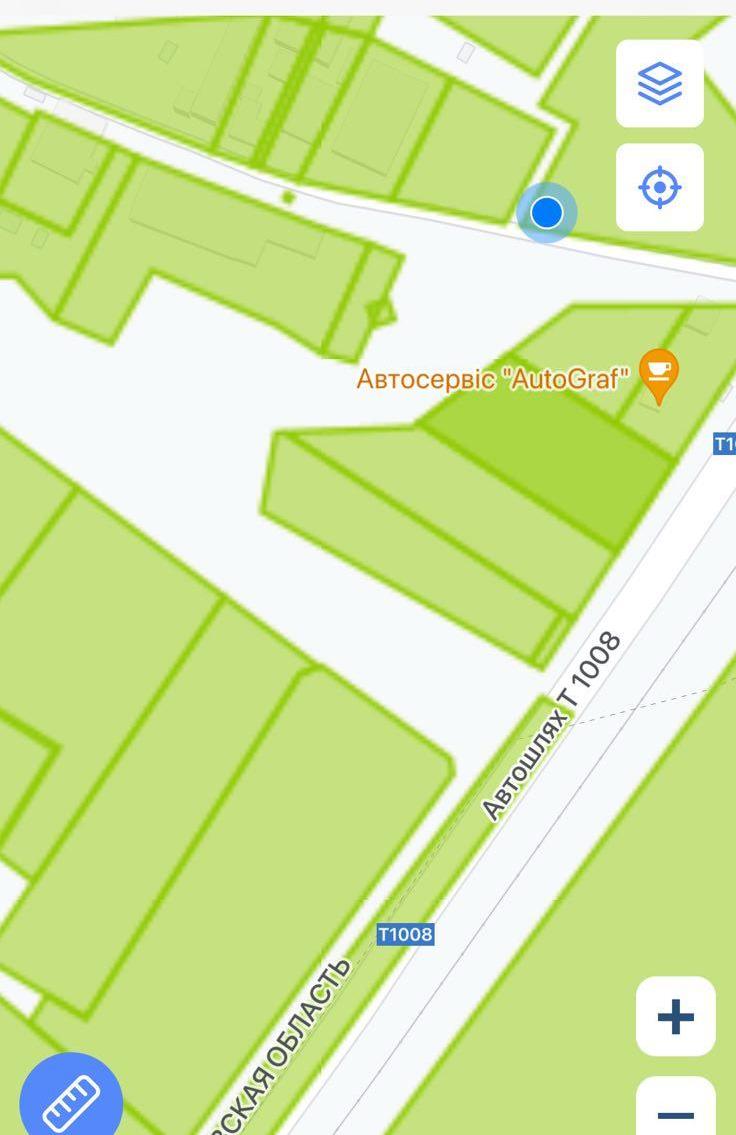Zoom in with the plus button

point(675,1017)
